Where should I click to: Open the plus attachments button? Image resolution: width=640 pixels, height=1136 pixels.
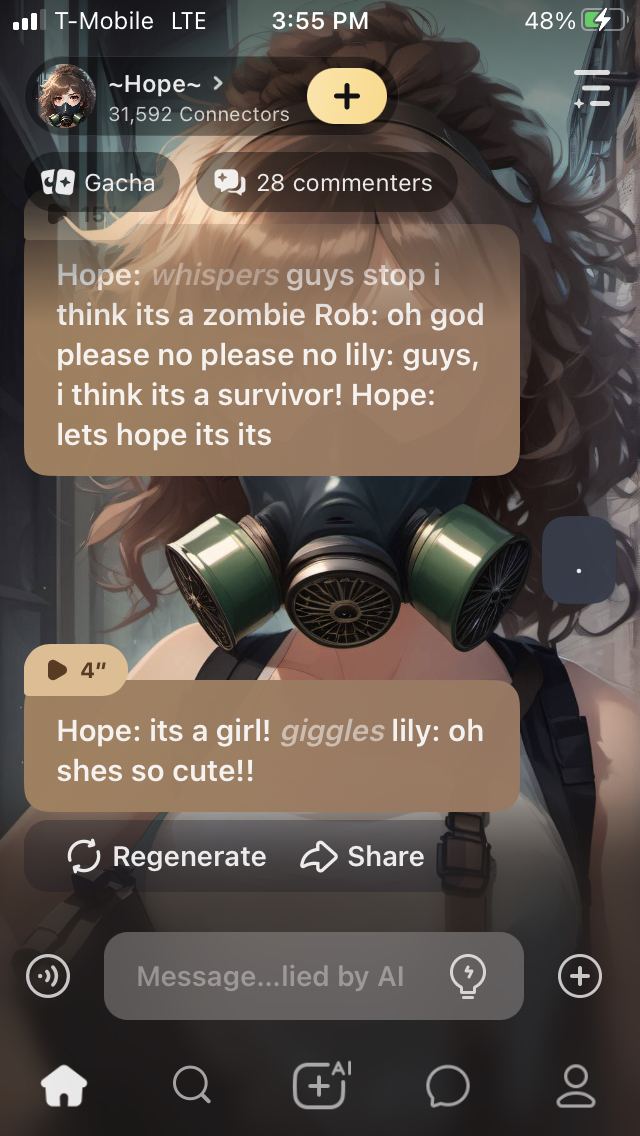click(x=580, y=976)
